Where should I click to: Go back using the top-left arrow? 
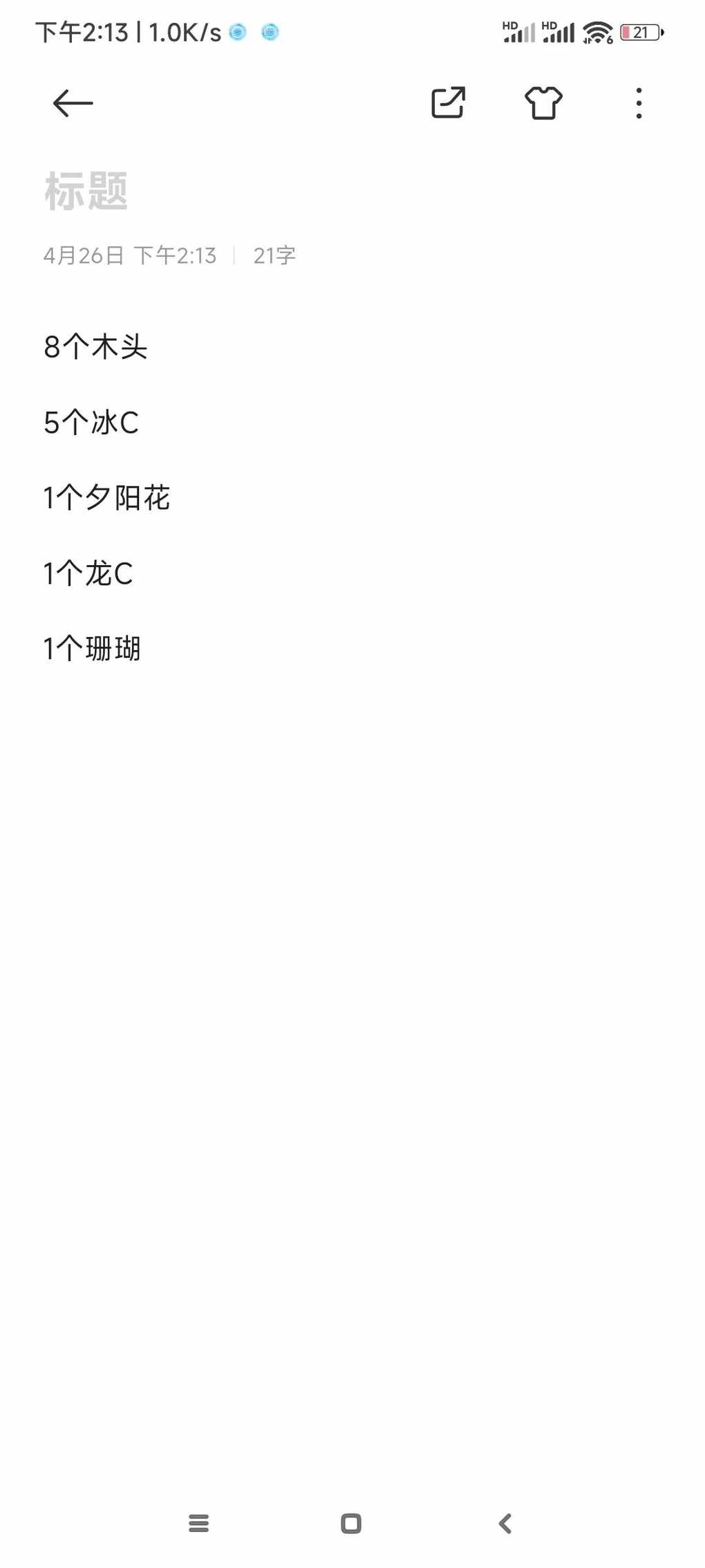click(x=73, y=103)
